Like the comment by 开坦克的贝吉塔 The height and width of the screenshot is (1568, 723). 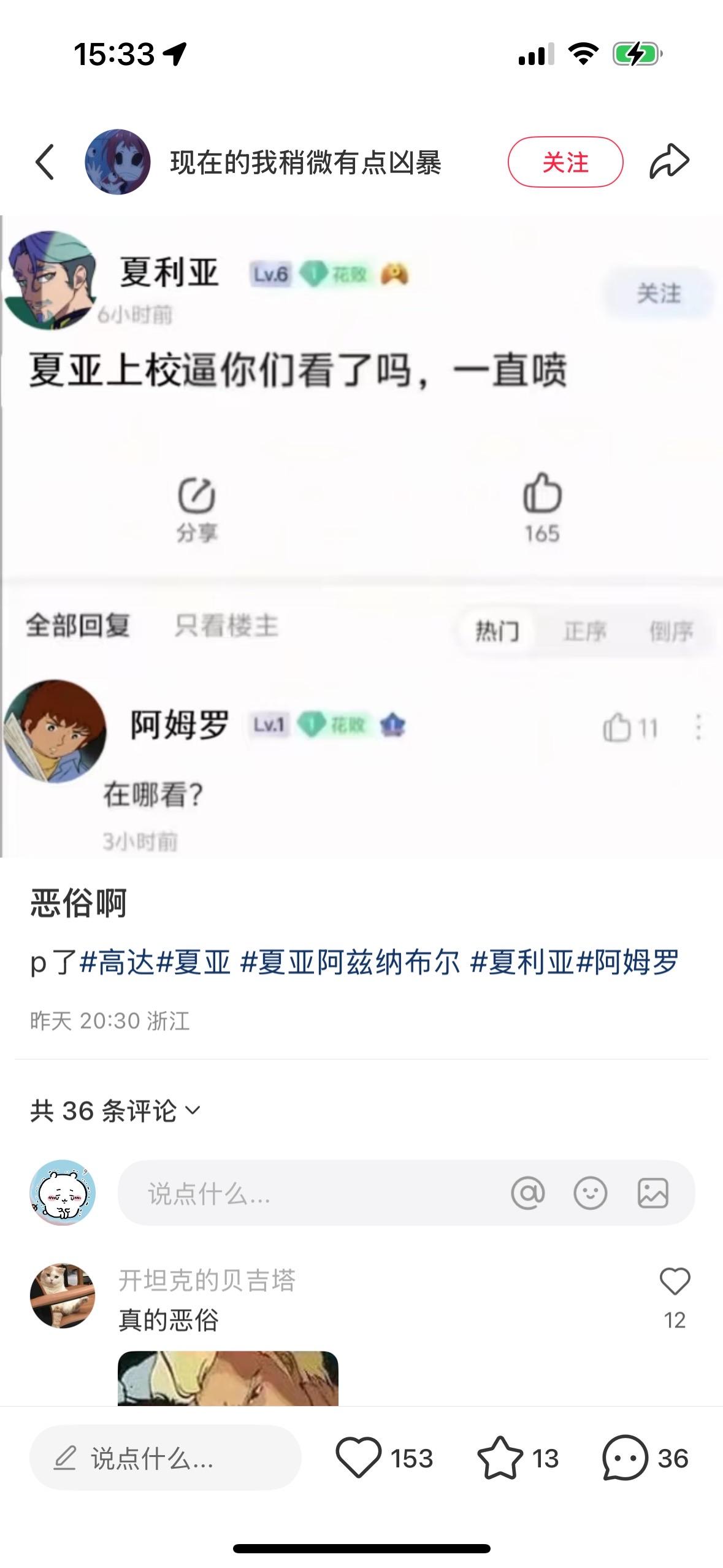pyautogui.click(x=675, y=1282)
